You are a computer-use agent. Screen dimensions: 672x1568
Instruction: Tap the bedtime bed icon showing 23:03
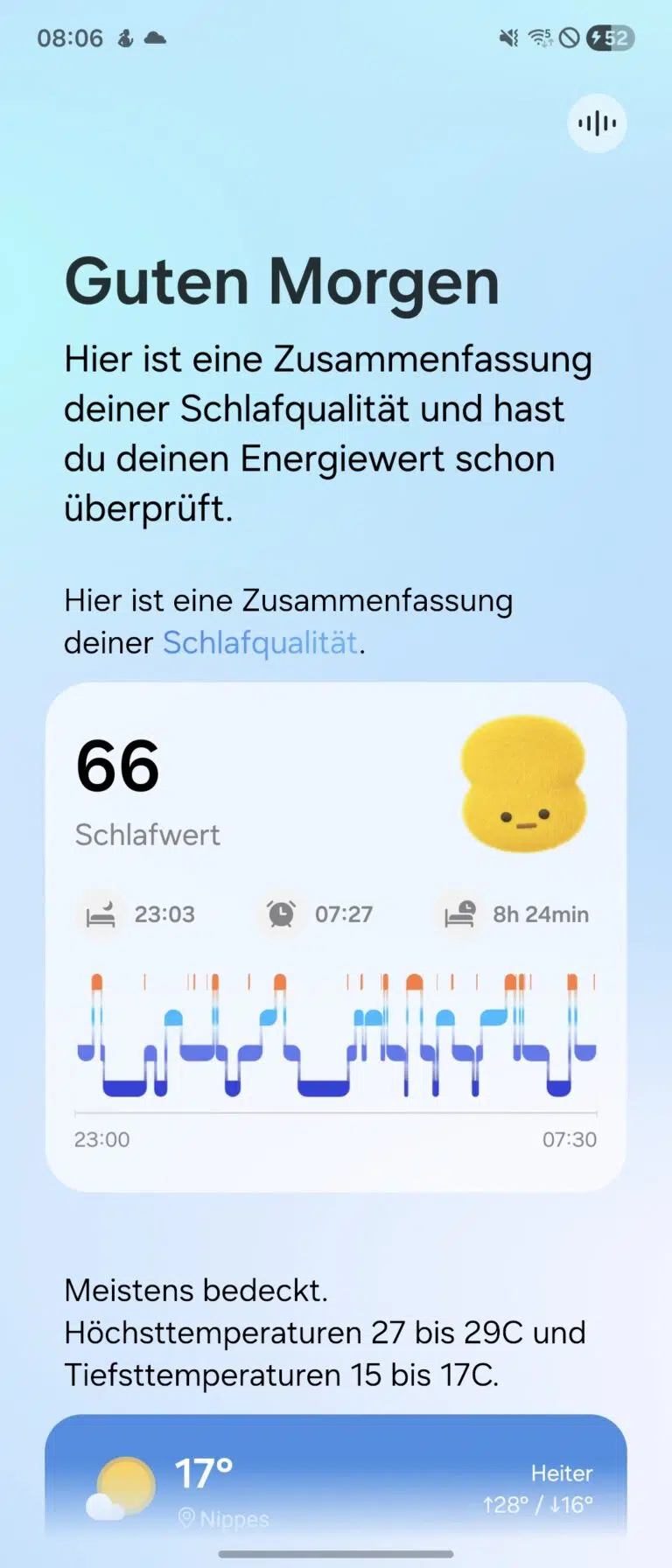pos(100,913)
